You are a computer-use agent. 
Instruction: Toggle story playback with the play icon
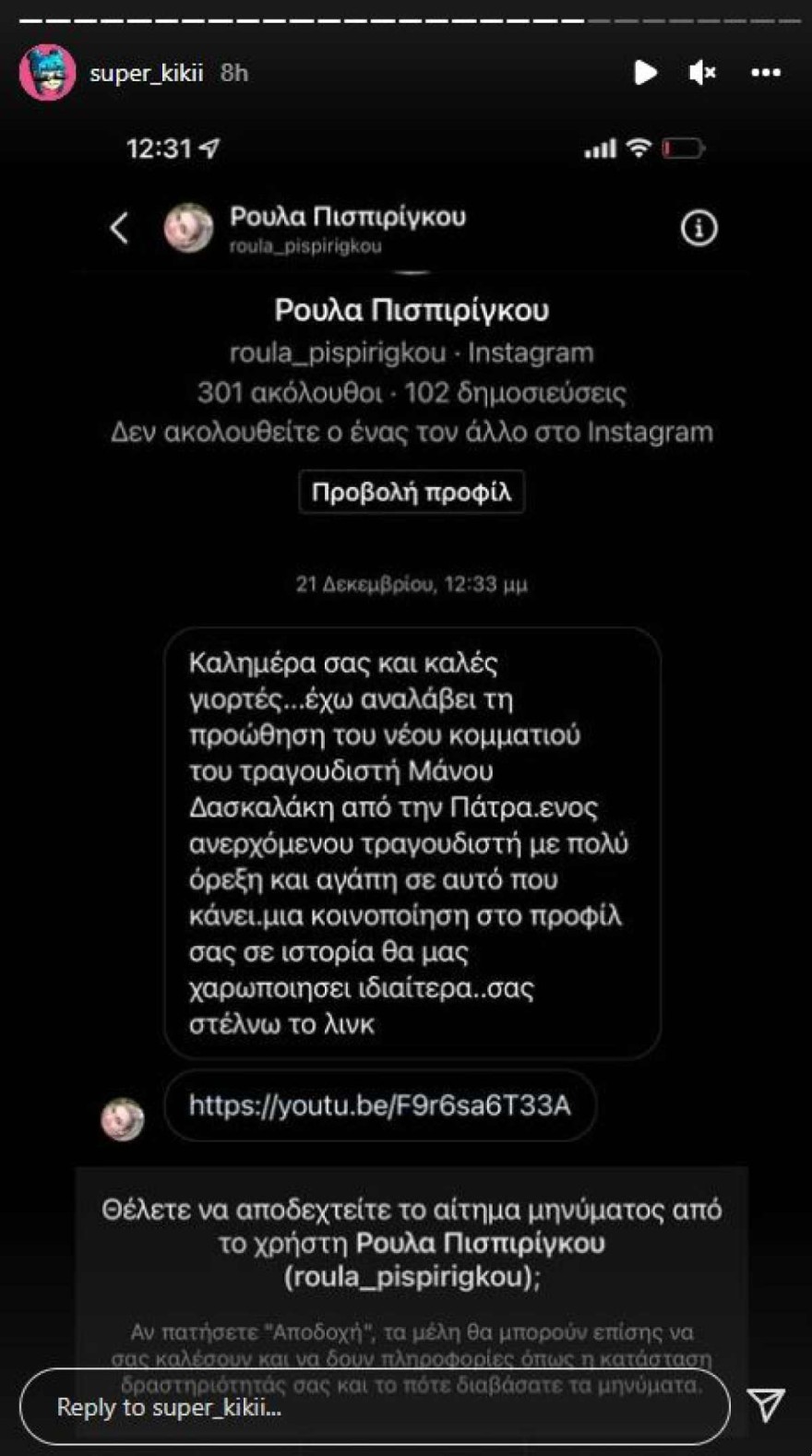coord(646,71)
